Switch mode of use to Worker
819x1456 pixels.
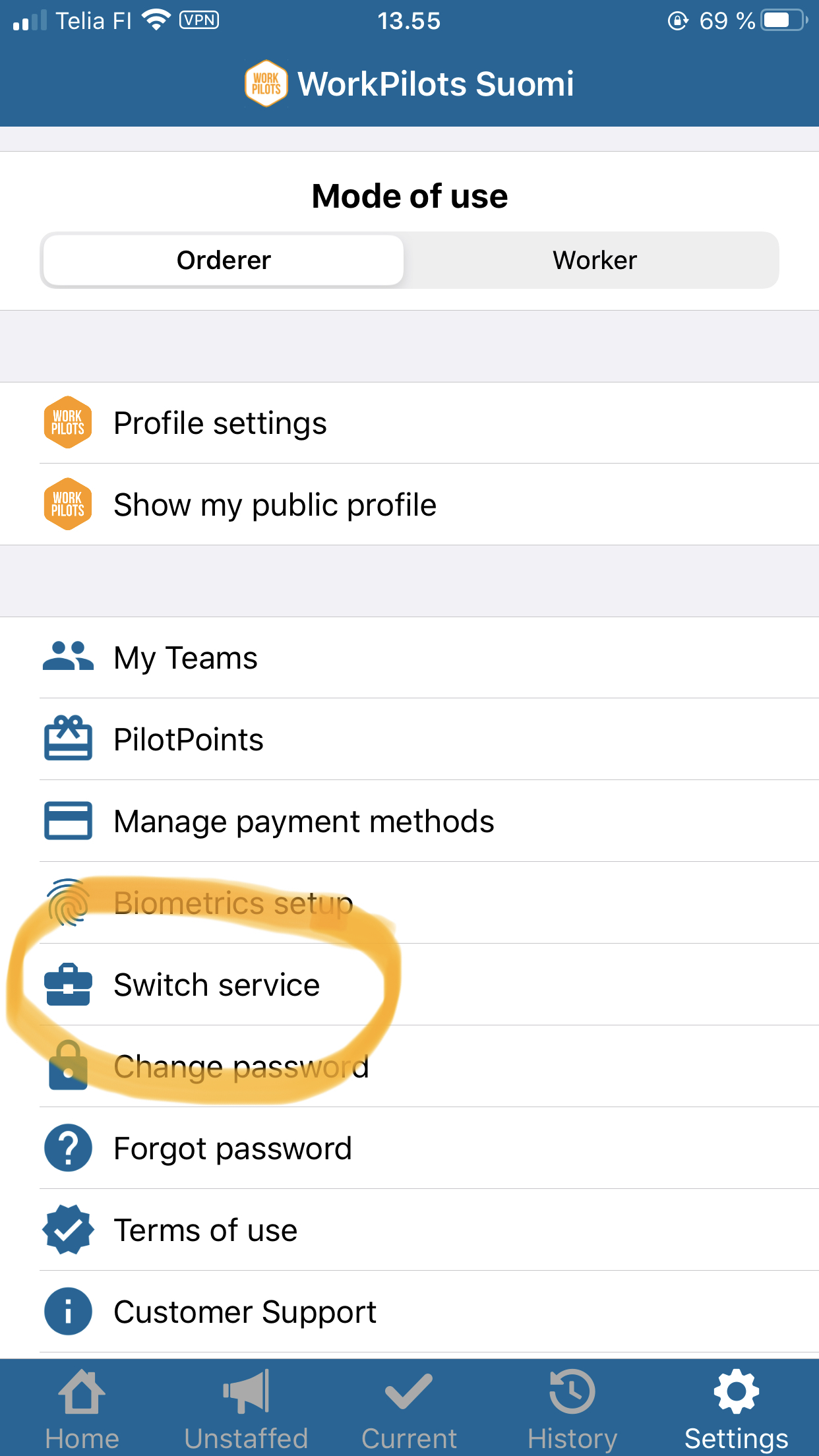point(593,260)
